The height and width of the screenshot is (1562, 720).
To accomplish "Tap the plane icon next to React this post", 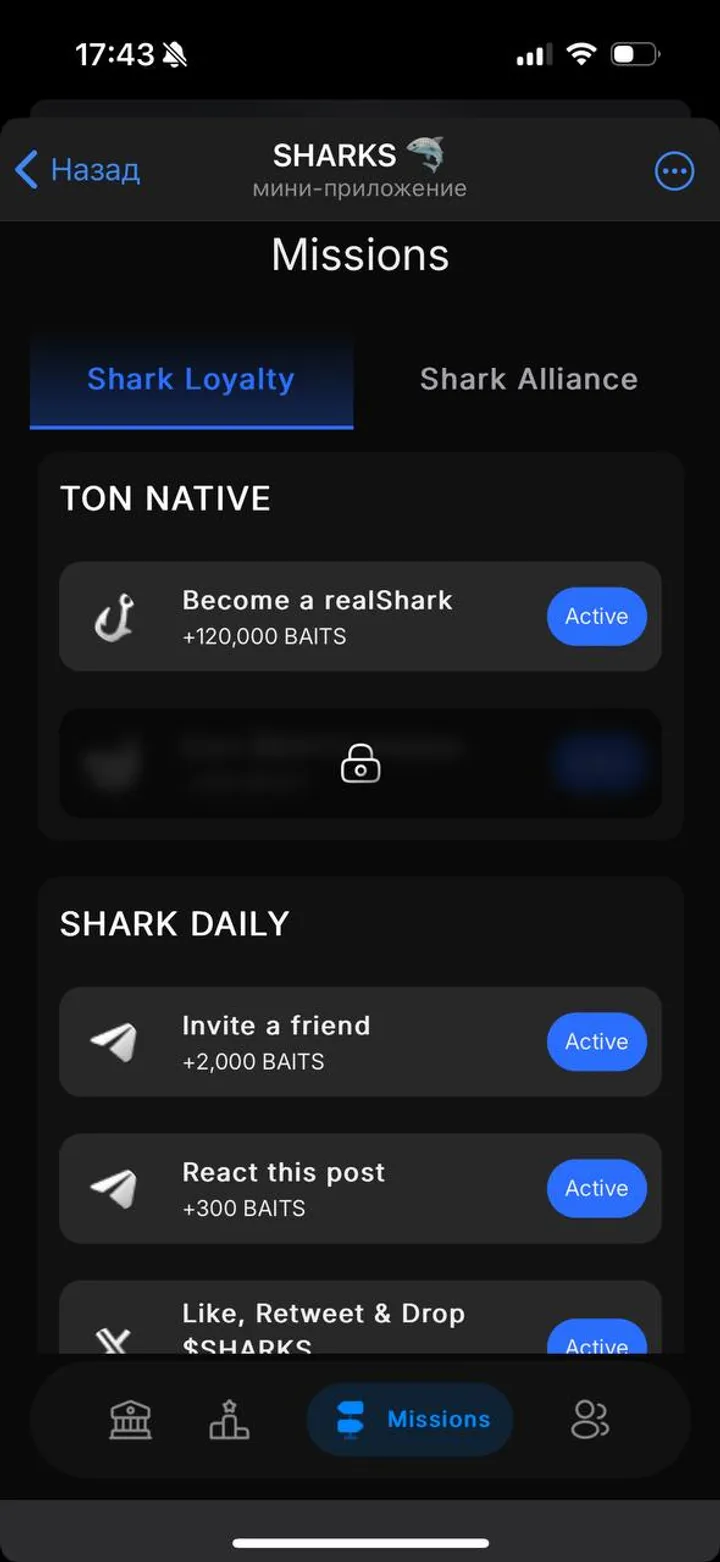I will [x=117, y=1188].
